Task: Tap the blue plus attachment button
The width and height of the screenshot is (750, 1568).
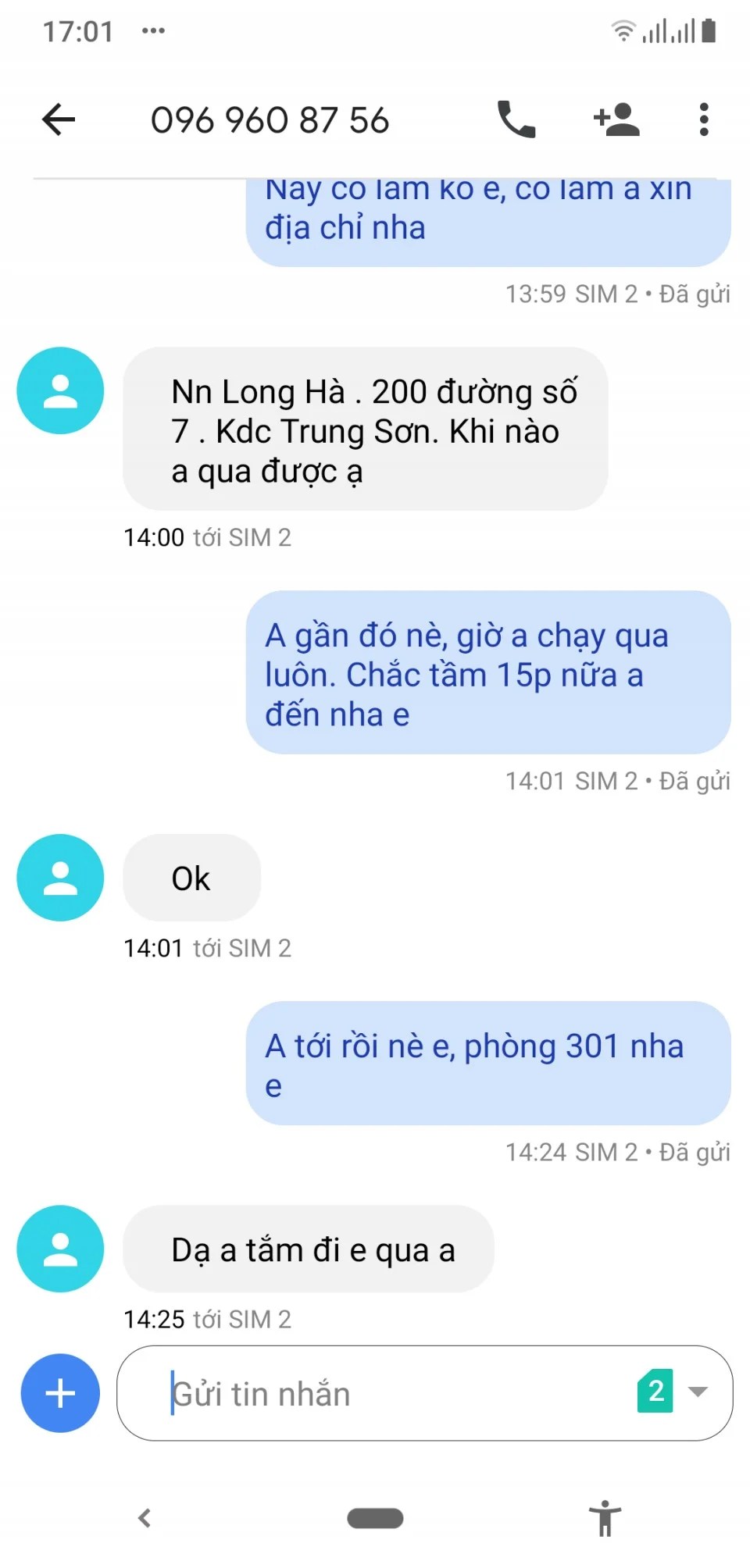Action: tap(60, 1392)
